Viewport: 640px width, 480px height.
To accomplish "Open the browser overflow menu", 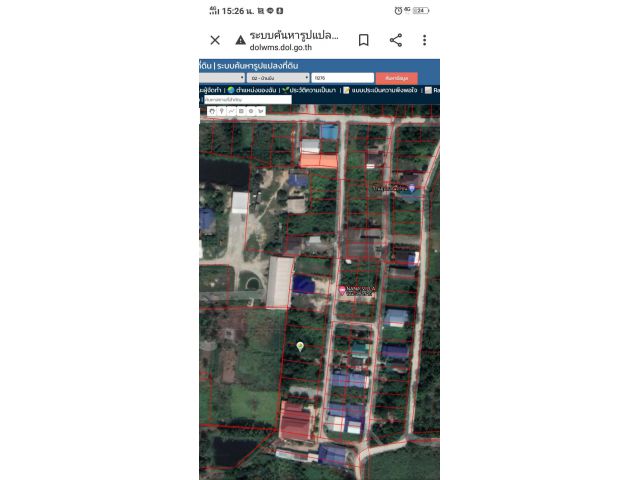I will pyautogui.click(x=424, y=40).
